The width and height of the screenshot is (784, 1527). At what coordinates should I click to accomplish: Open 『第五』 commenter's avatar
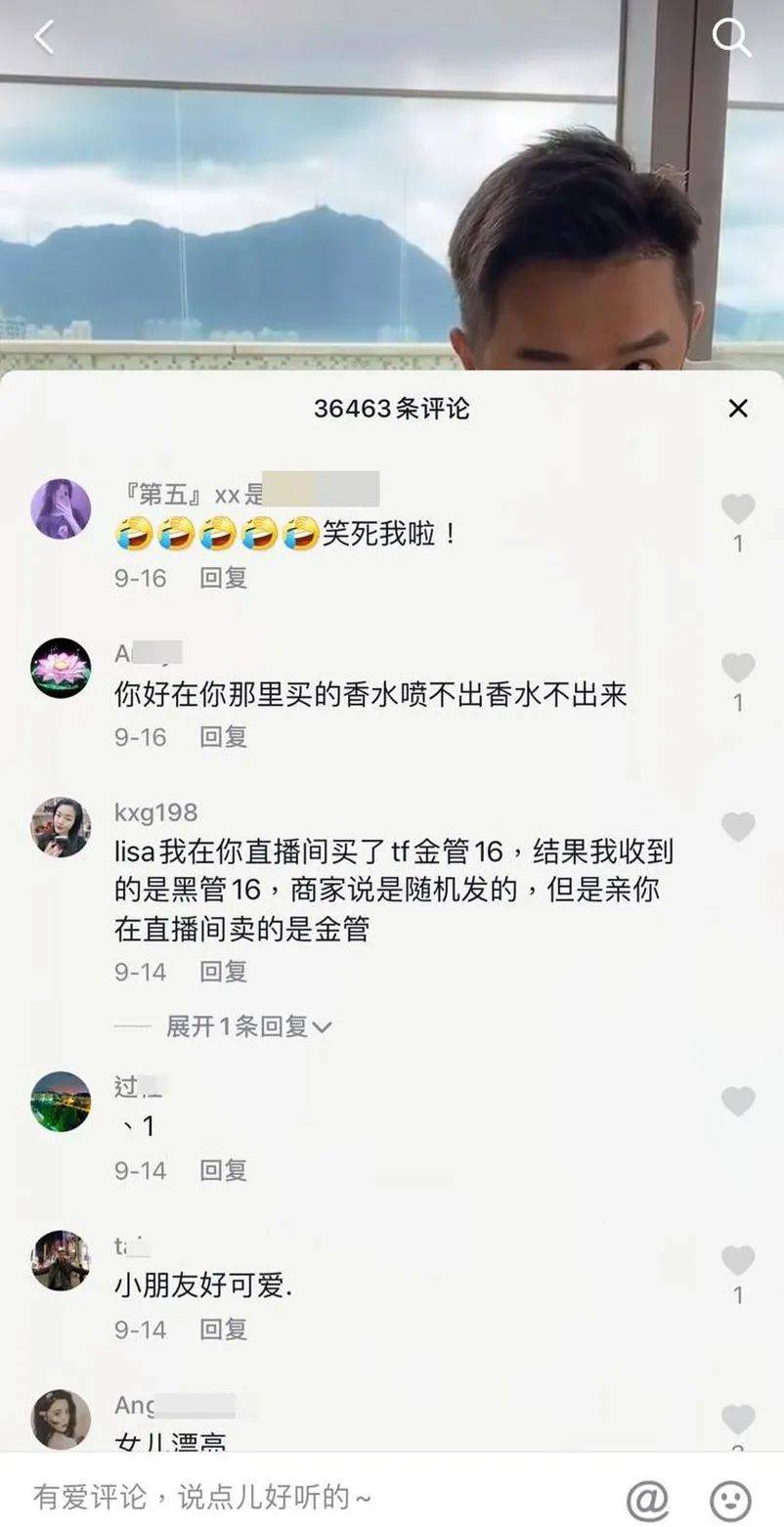pyautogui.click(x=61, y=508)
